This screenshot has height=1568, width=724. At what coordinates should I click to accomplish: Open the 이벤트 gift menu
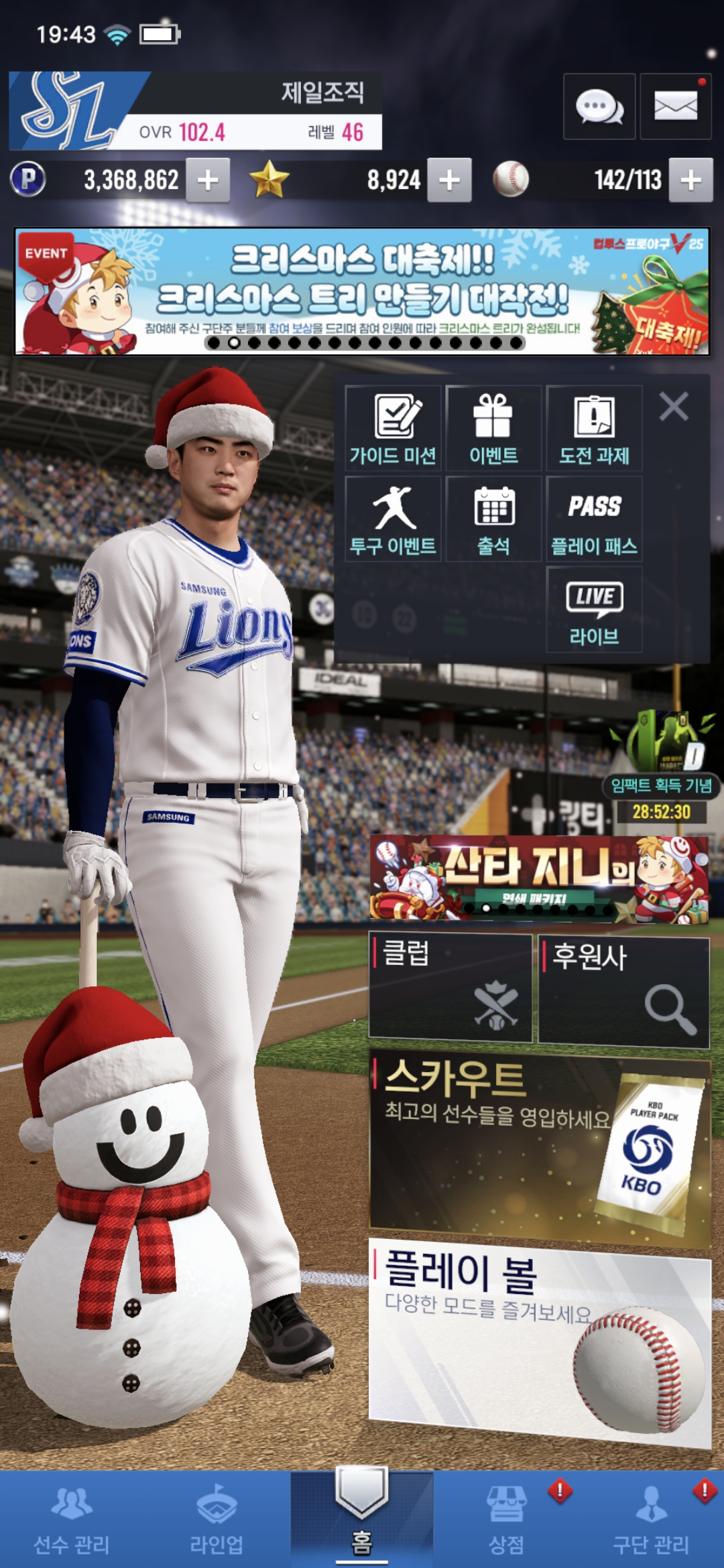pyautogui.click(x=493, y=429)
